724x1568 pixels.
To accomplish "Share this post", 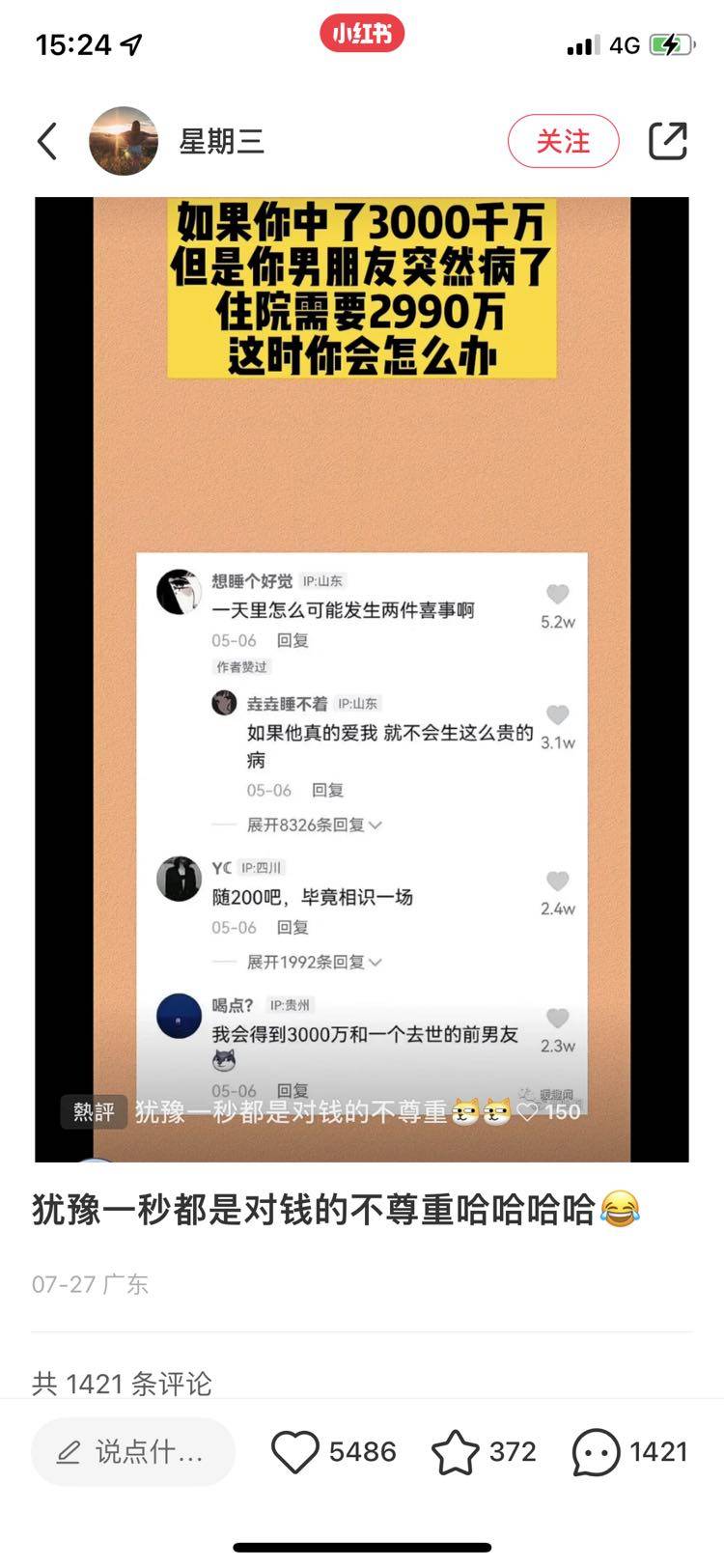I will [667, 142].
